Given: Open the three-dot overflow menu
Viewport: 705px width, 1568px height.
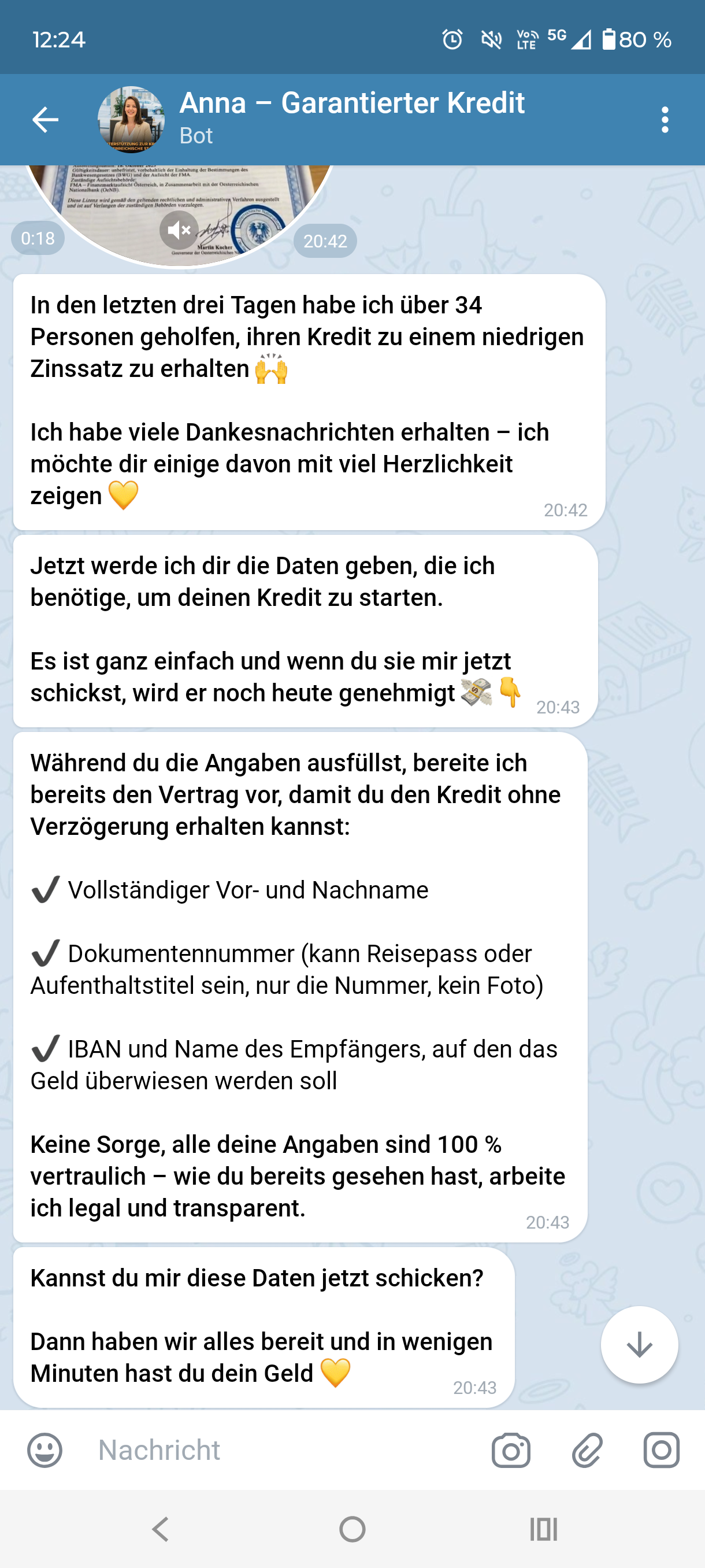Looking at the screenshot, I should coord(664,120).
